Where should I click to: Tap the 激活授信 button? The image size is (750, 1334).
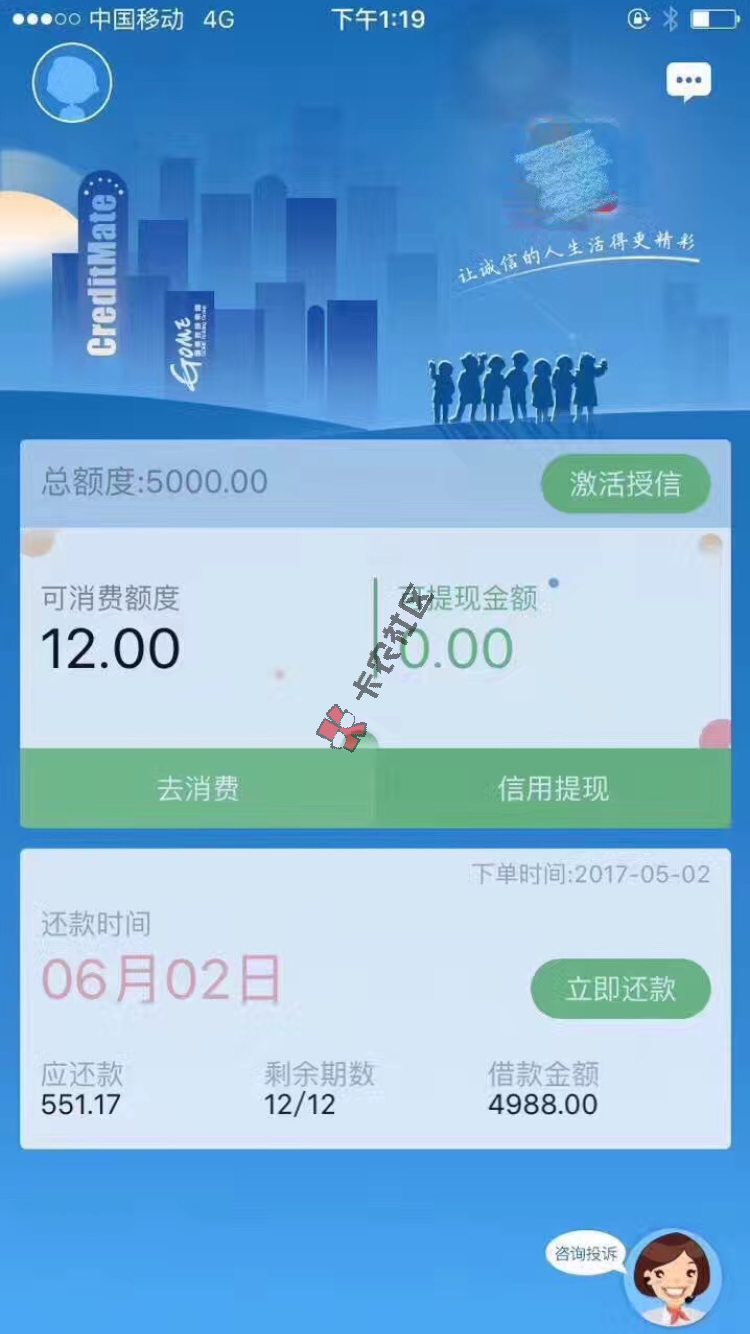click(626, 485)
